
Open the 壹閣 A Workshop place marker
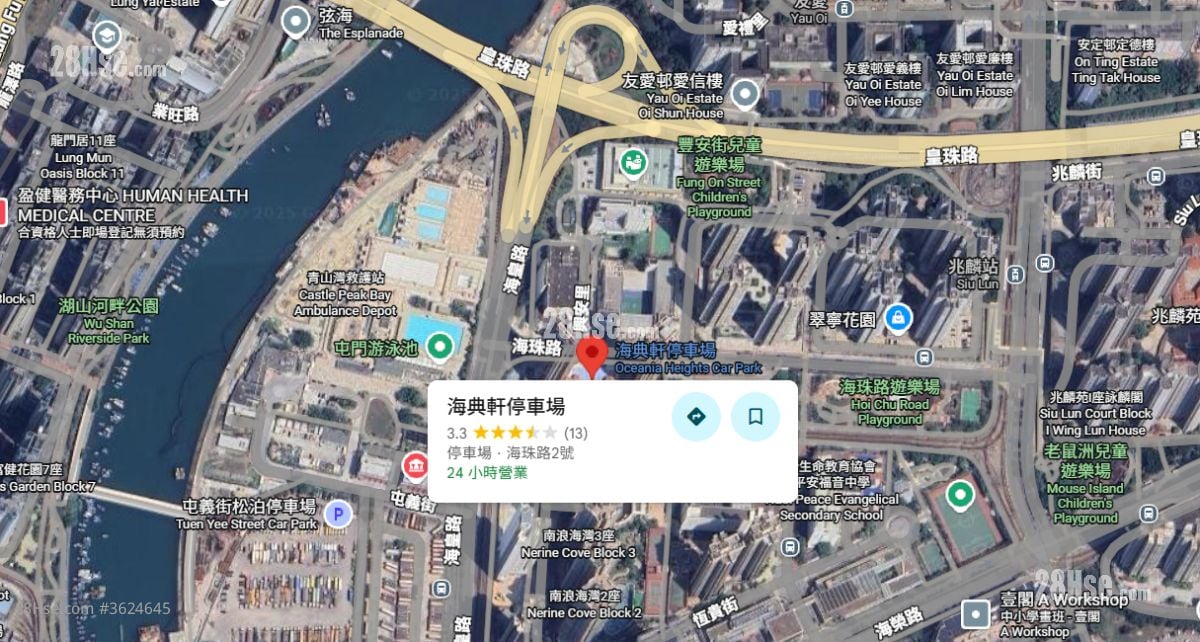(x=976, y=613)
